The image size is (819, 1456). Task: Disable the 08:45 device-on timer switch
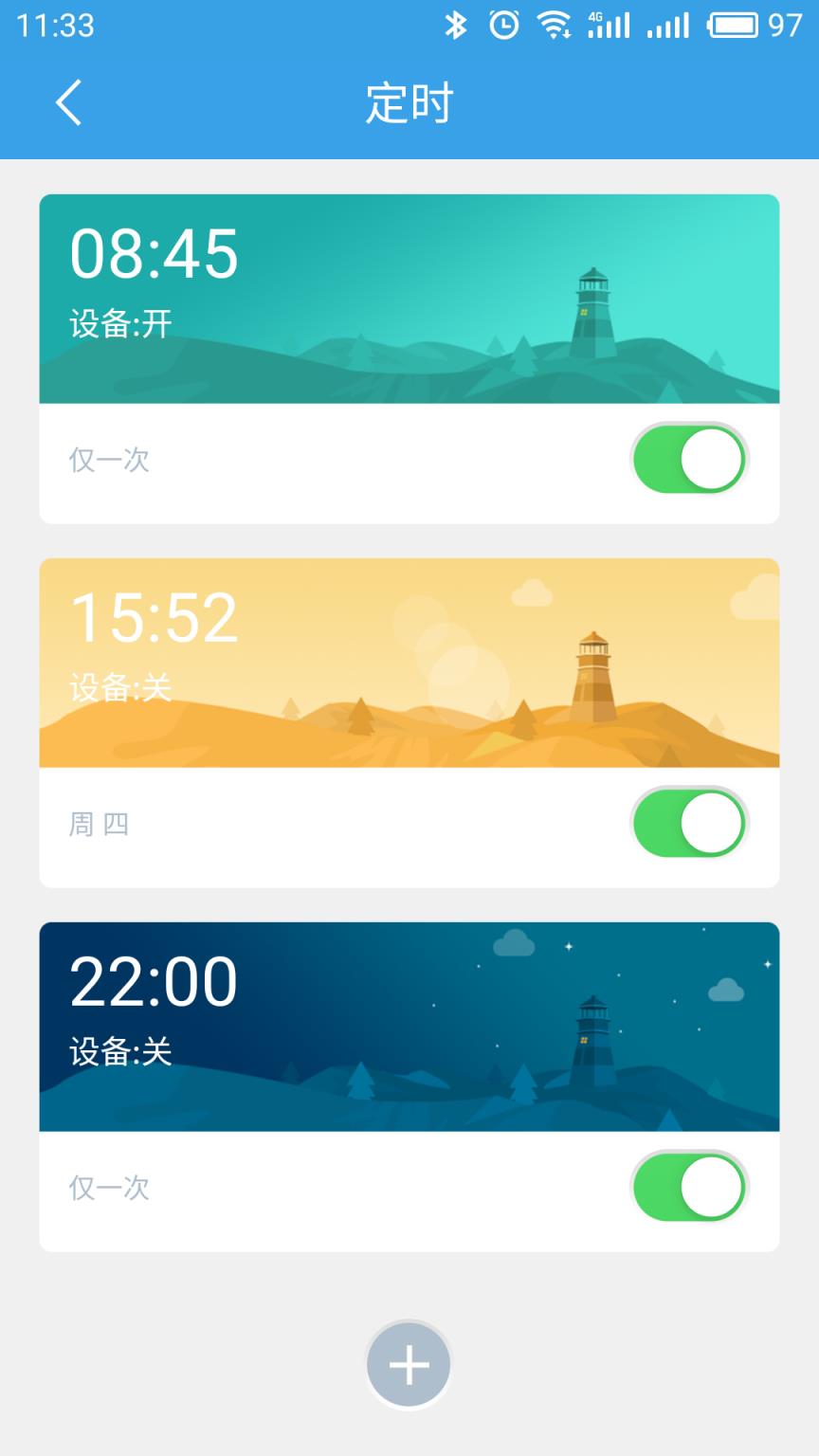pyautogui.click(x=689, y=459)
